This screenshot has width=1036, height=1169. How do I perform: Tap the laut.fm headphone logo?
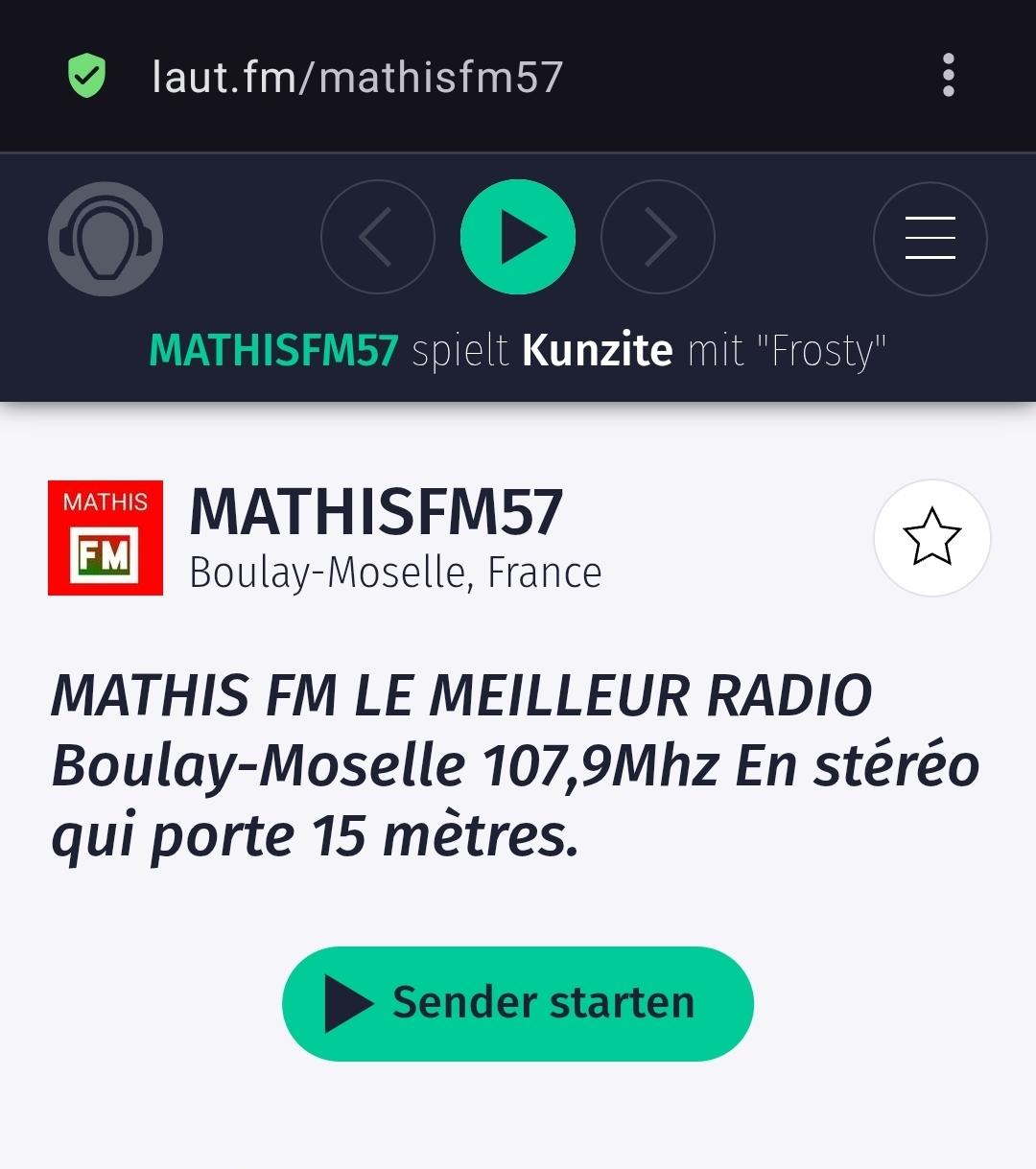point(106,238)
